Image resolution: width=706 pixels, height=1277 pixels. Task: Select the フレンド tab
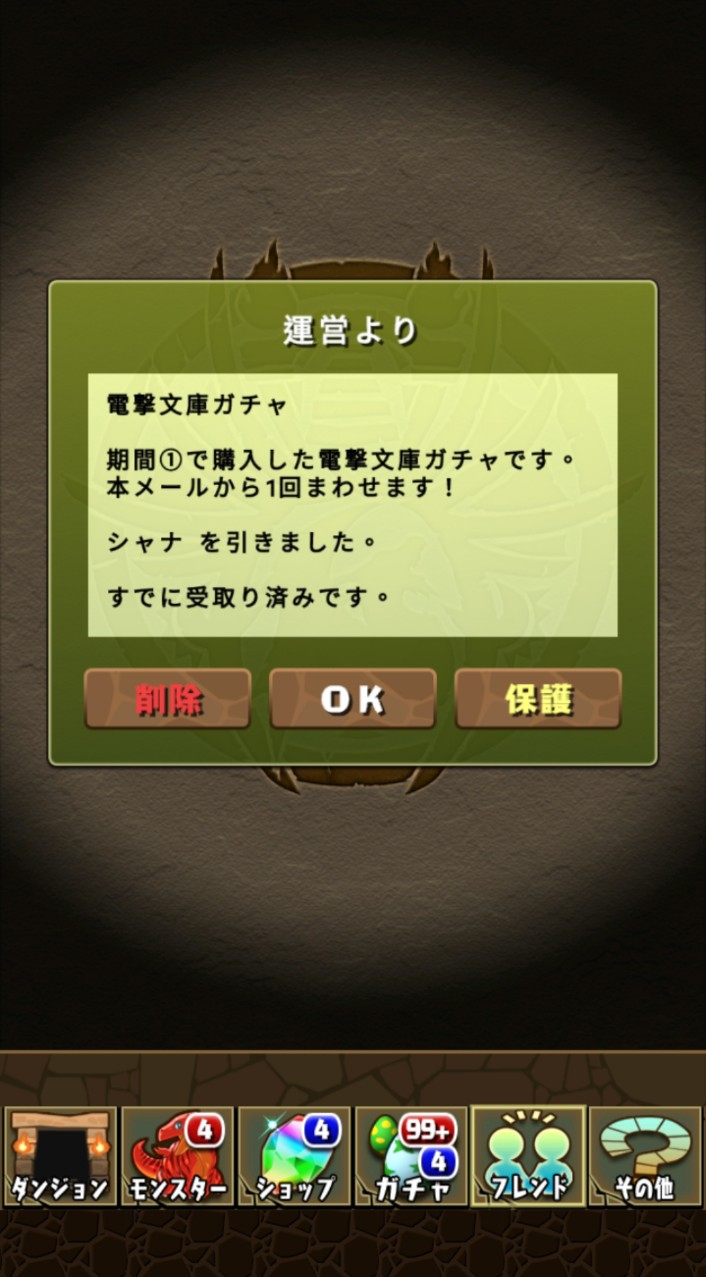[528, 1156]
